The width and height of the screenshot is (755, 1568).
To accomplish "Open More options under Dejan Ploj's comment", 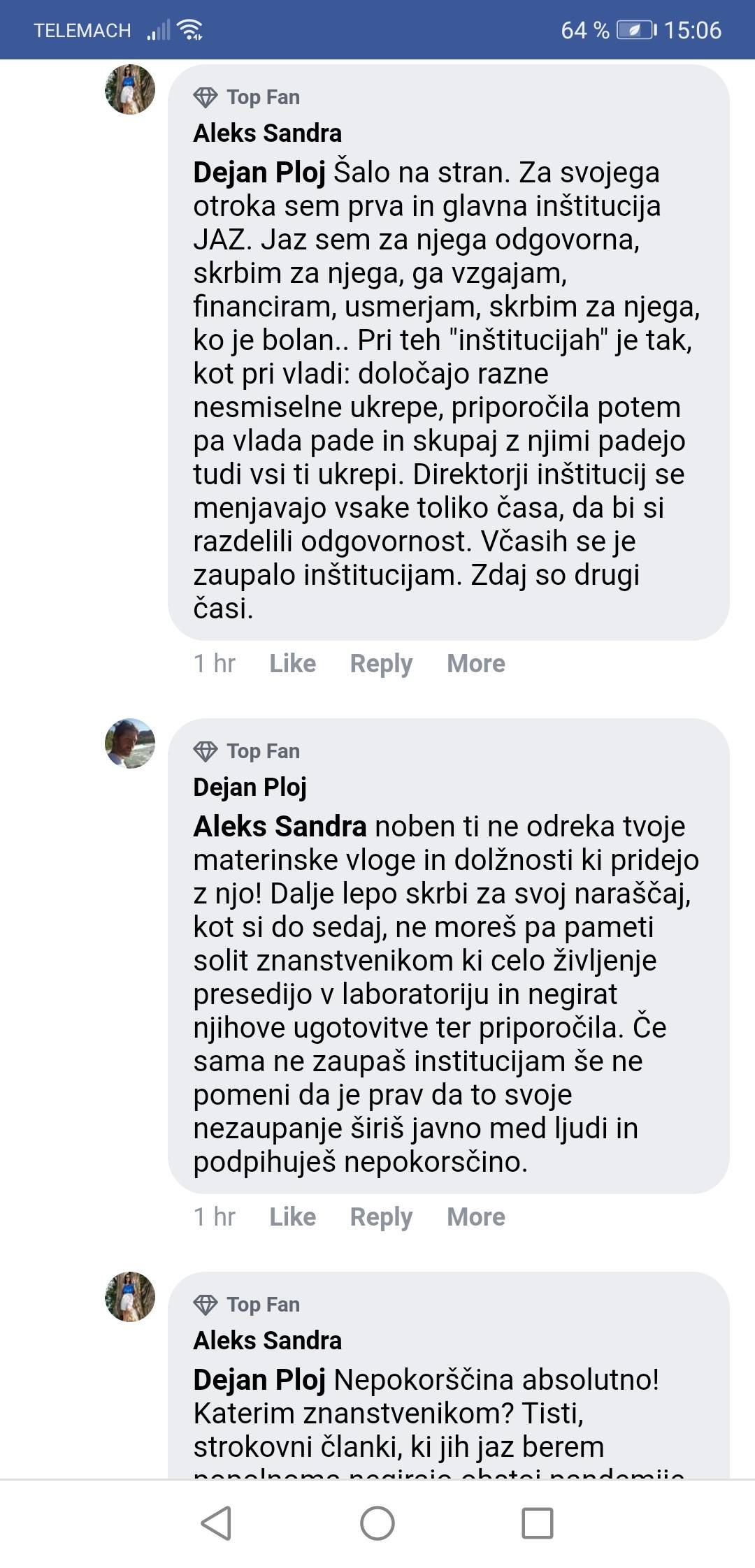I will (475, 1217).
